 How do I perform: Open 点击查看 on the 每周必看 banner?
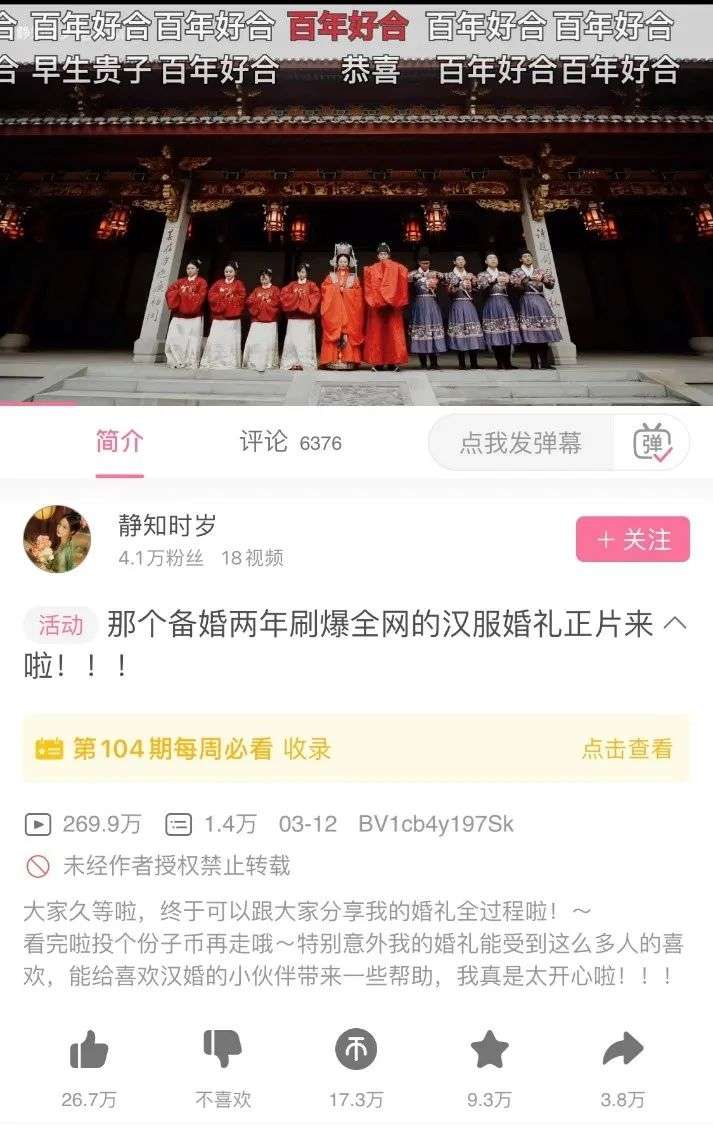(x=627, y=748)
